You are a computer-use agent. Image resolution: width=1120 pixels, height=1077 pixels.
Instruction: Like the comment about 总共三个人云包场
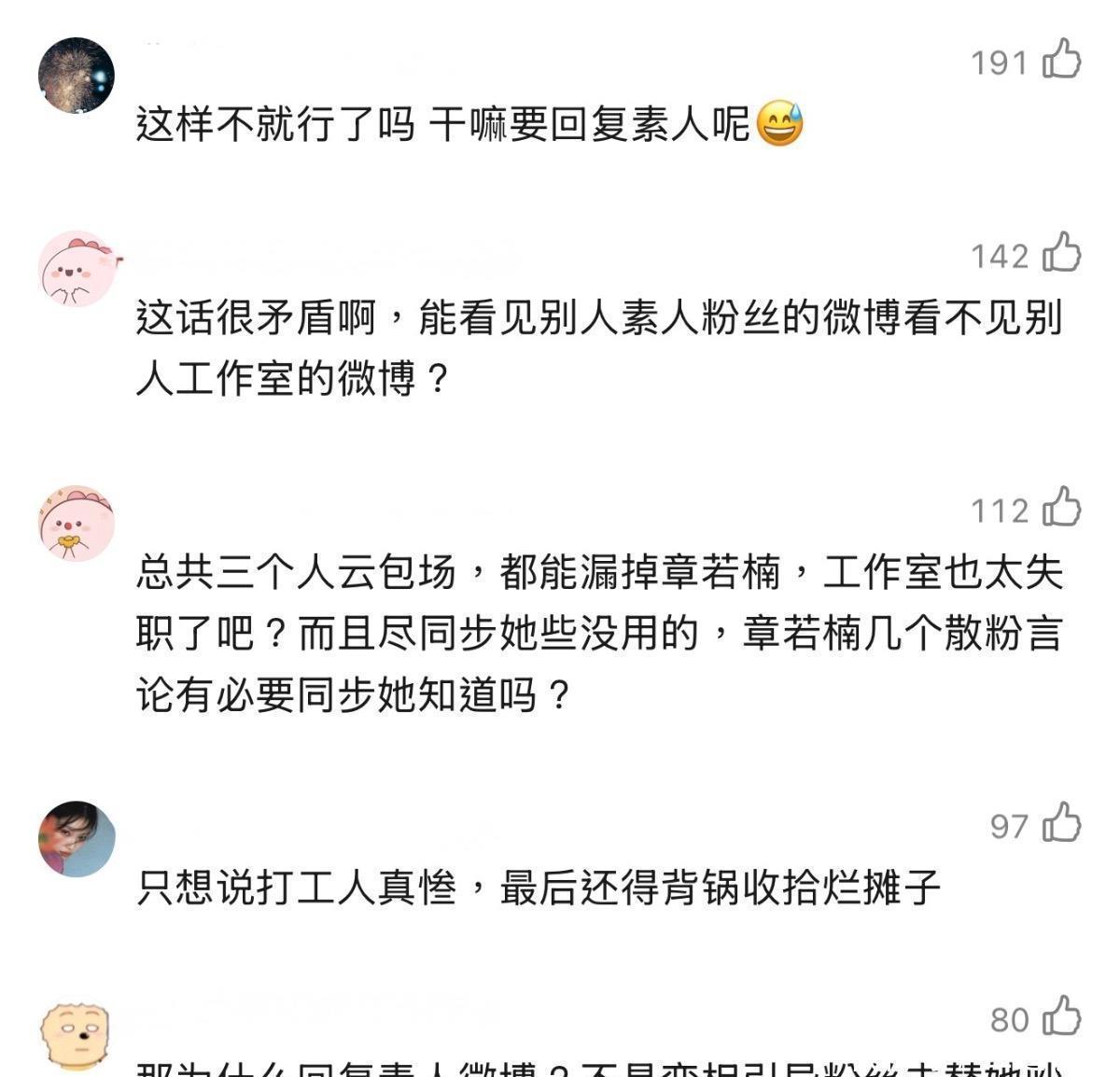pos(1061,508)
